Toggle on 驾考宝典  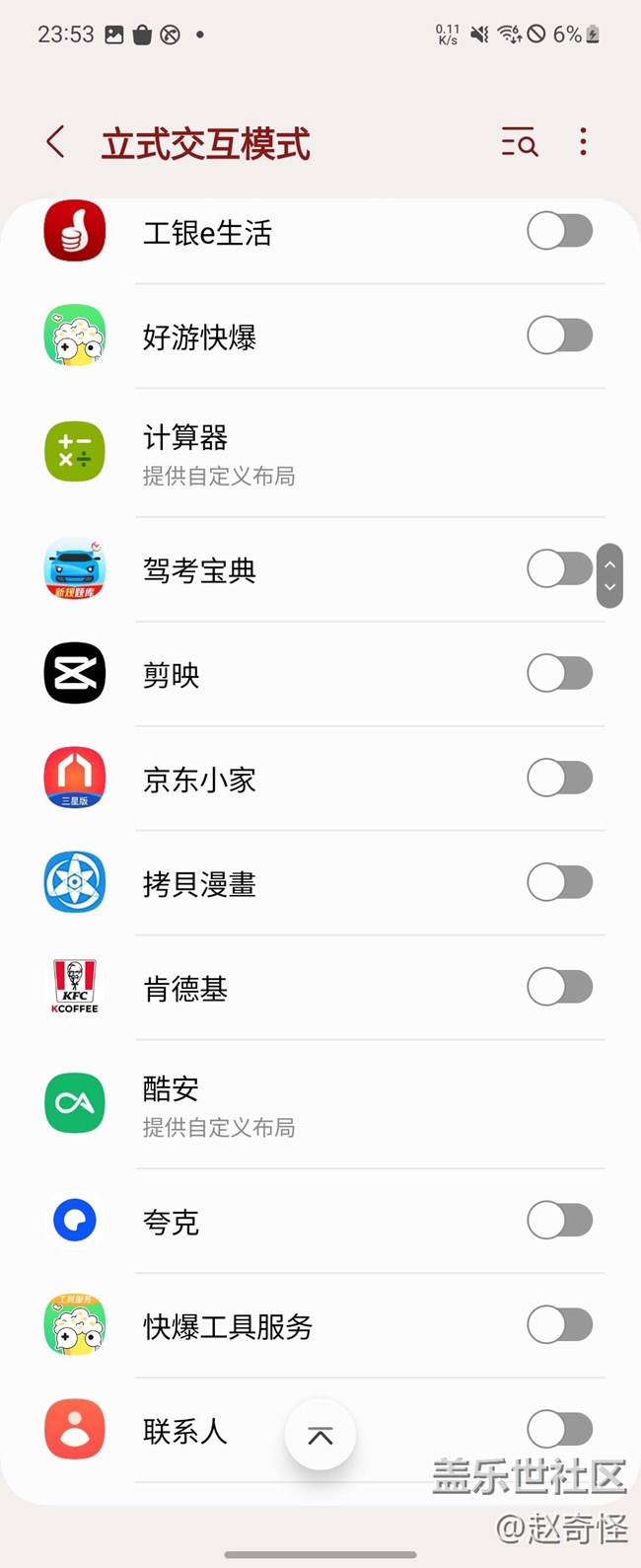(559, 569)
